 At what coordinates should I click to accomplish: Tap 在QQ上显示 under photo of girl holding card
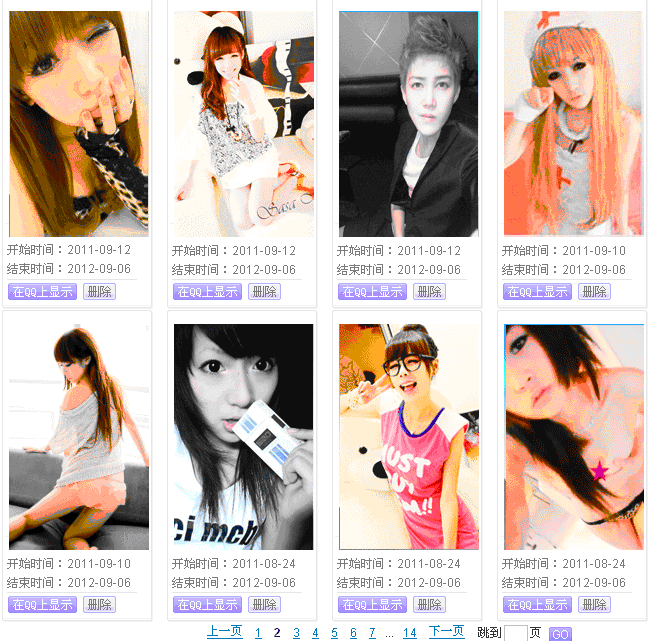click(x=207, y=605)
